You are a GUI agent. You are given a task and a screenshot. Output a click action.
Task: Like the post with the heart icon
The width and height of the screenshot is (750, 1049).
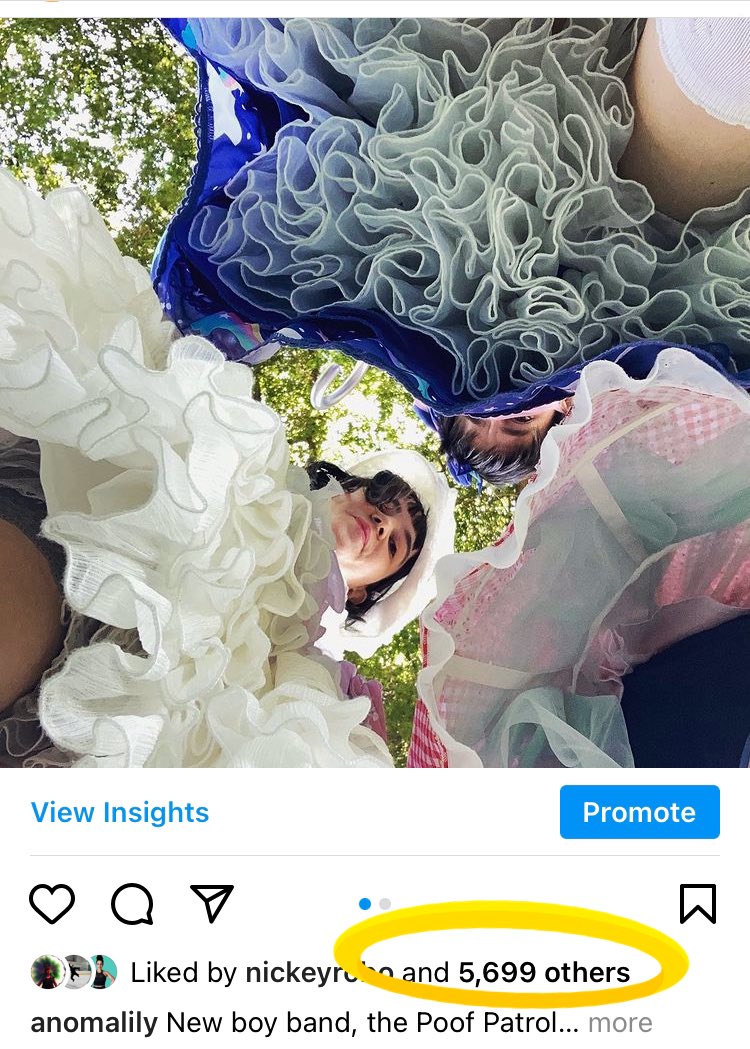(x=51, y=904)
